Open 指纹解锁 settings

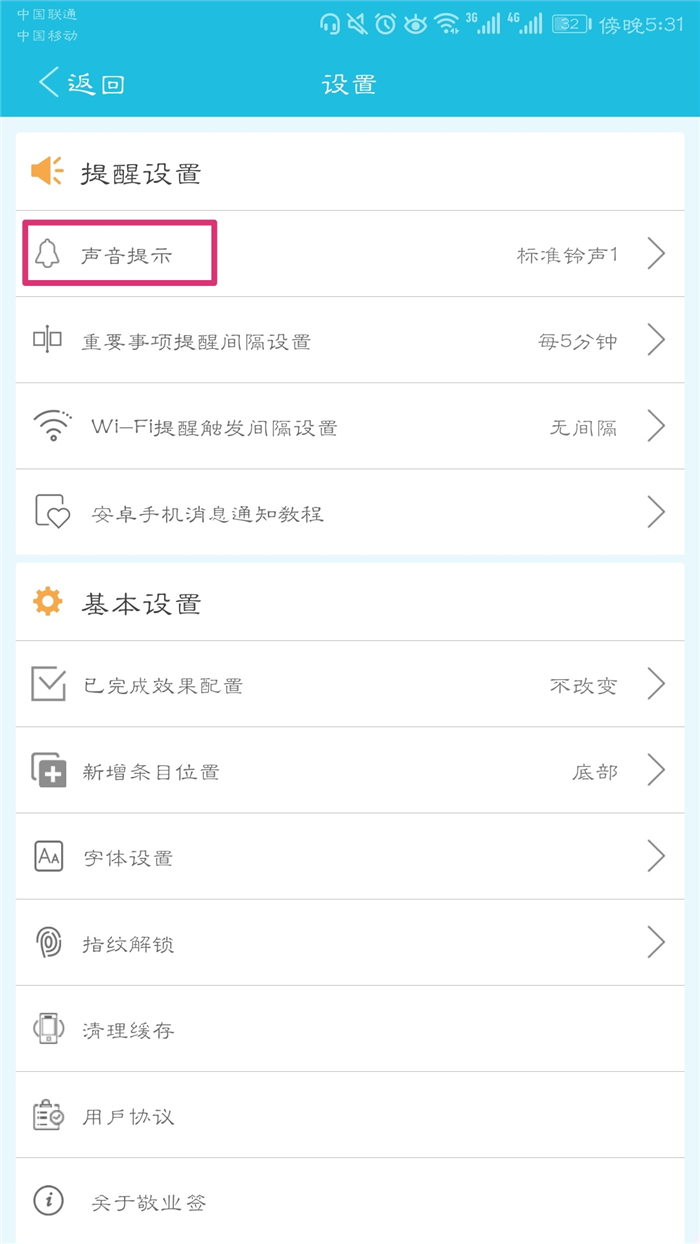click(350, 942)
